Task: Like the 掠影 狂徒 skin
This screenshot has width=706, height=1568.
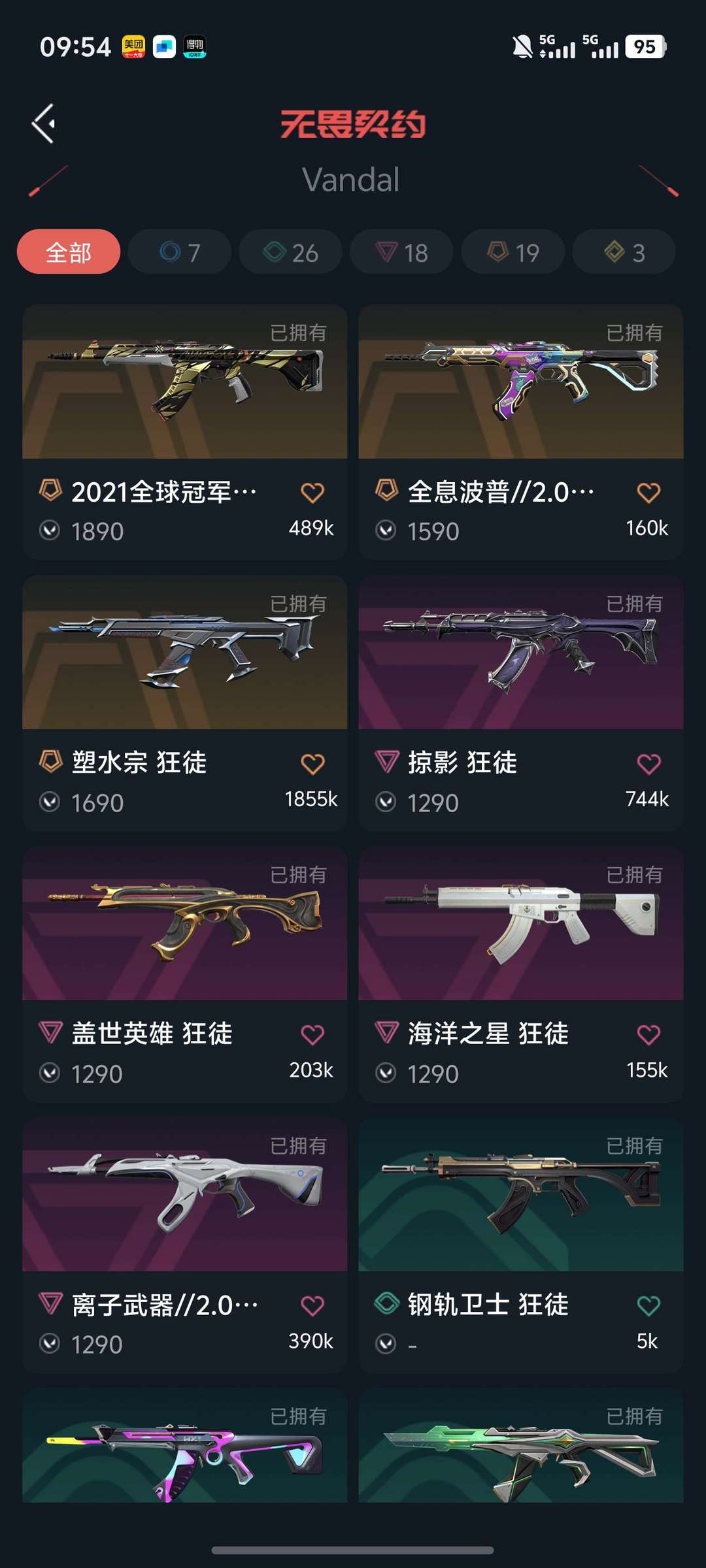Action: (648, 764)
